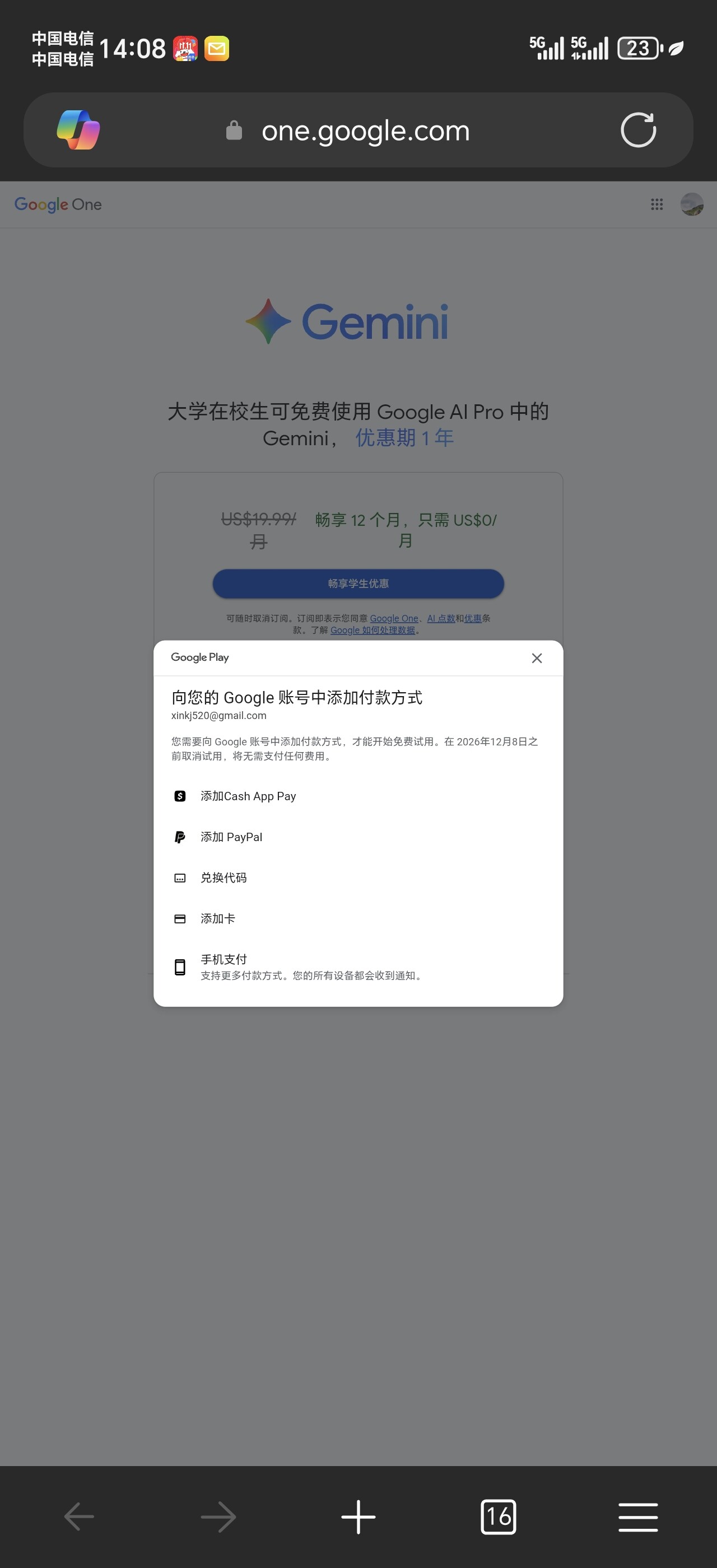Image resolution: width=717 pixels, height=1568 pixels.
Task: Open the tab switcher showing 16 tabs
Action: pyautogui.click(x=498, y=1516)
